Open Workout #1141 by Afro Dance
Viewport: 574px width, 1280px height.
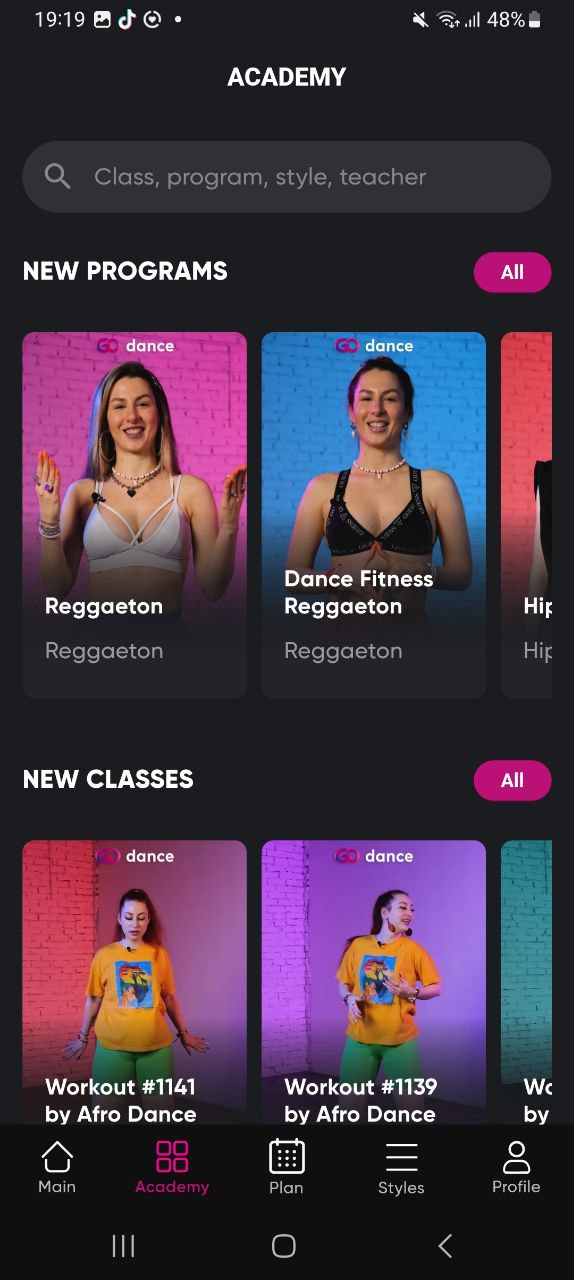134,982
